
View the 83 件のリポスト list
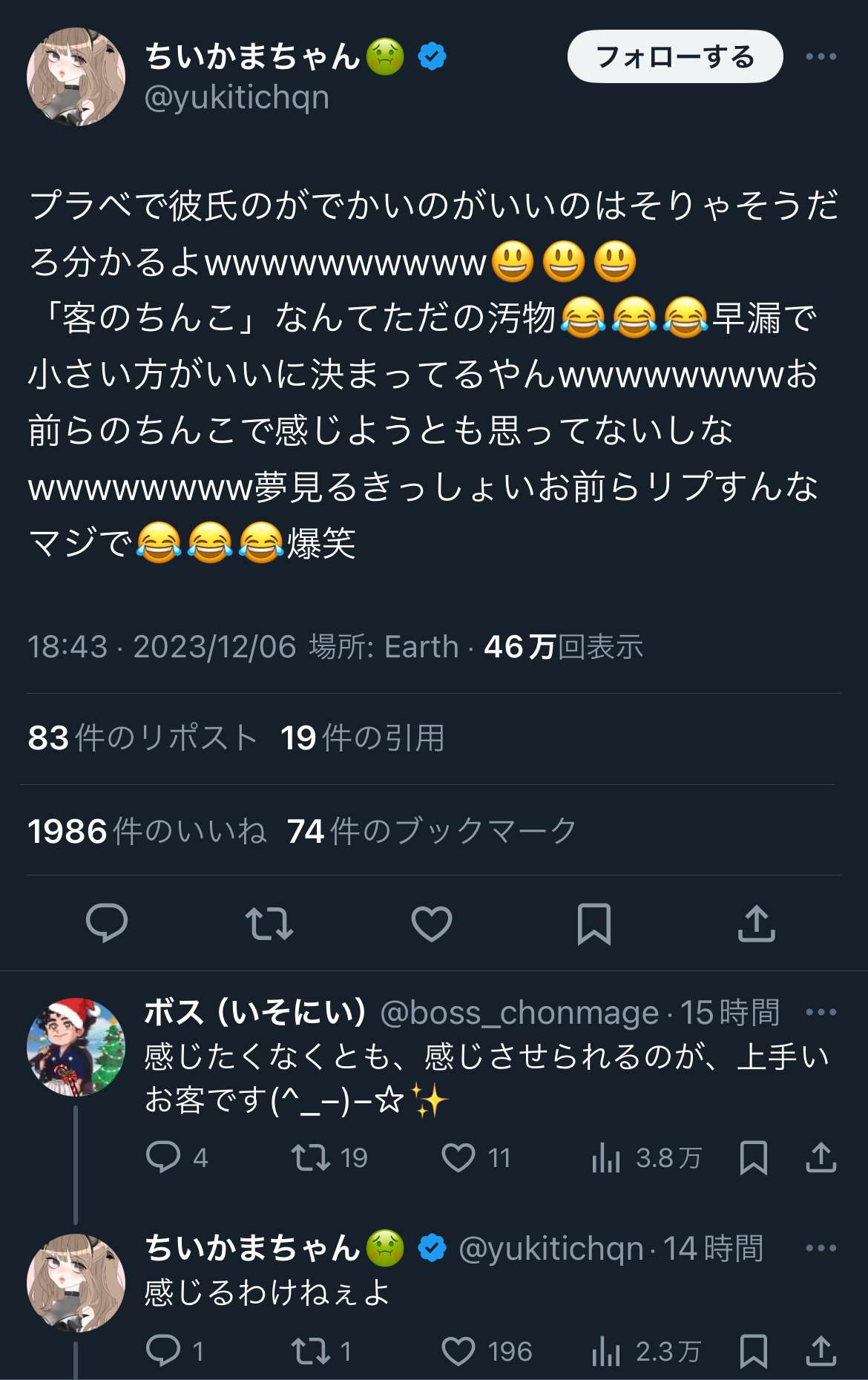pos(142,738)
